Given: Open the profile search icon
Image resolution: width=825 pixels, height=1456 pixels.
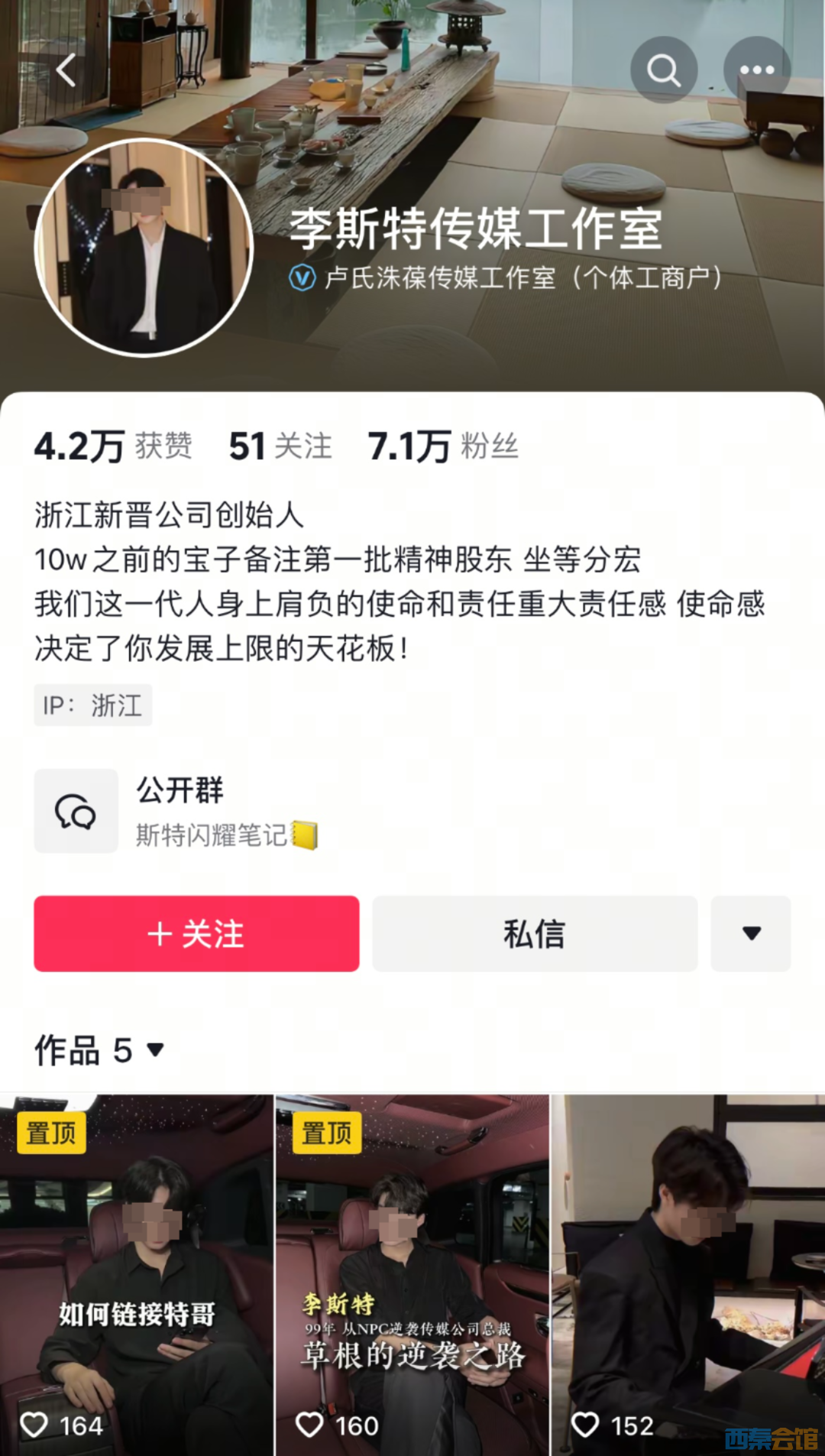Looking at the screenshot, I should [663, 70].
